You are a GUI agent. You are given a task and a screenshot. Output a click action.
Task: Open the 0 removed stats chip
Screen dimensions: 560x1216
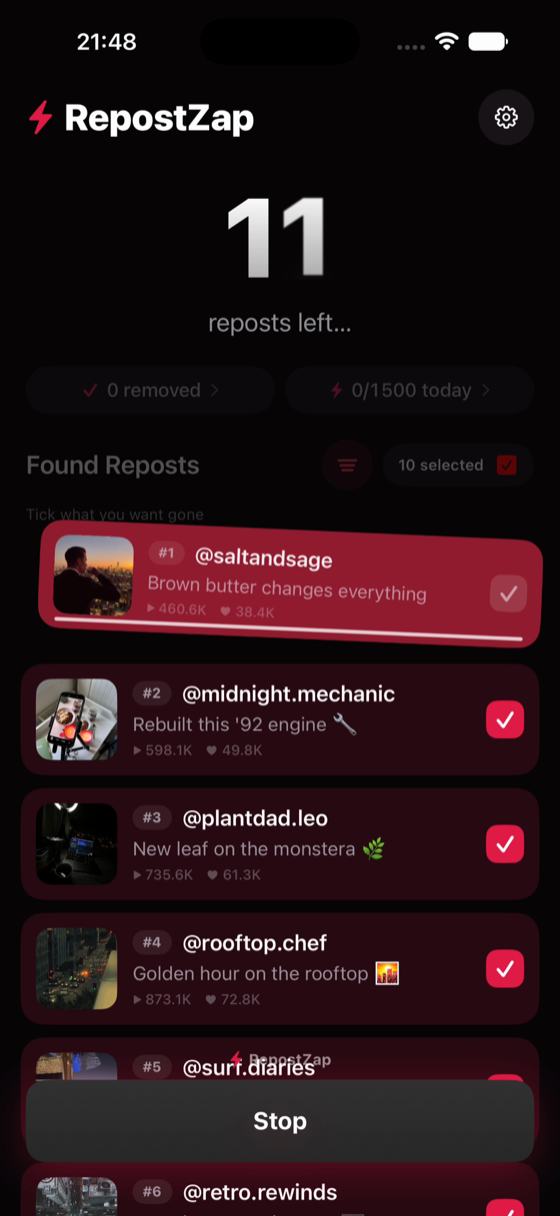(x=150, y=390)
